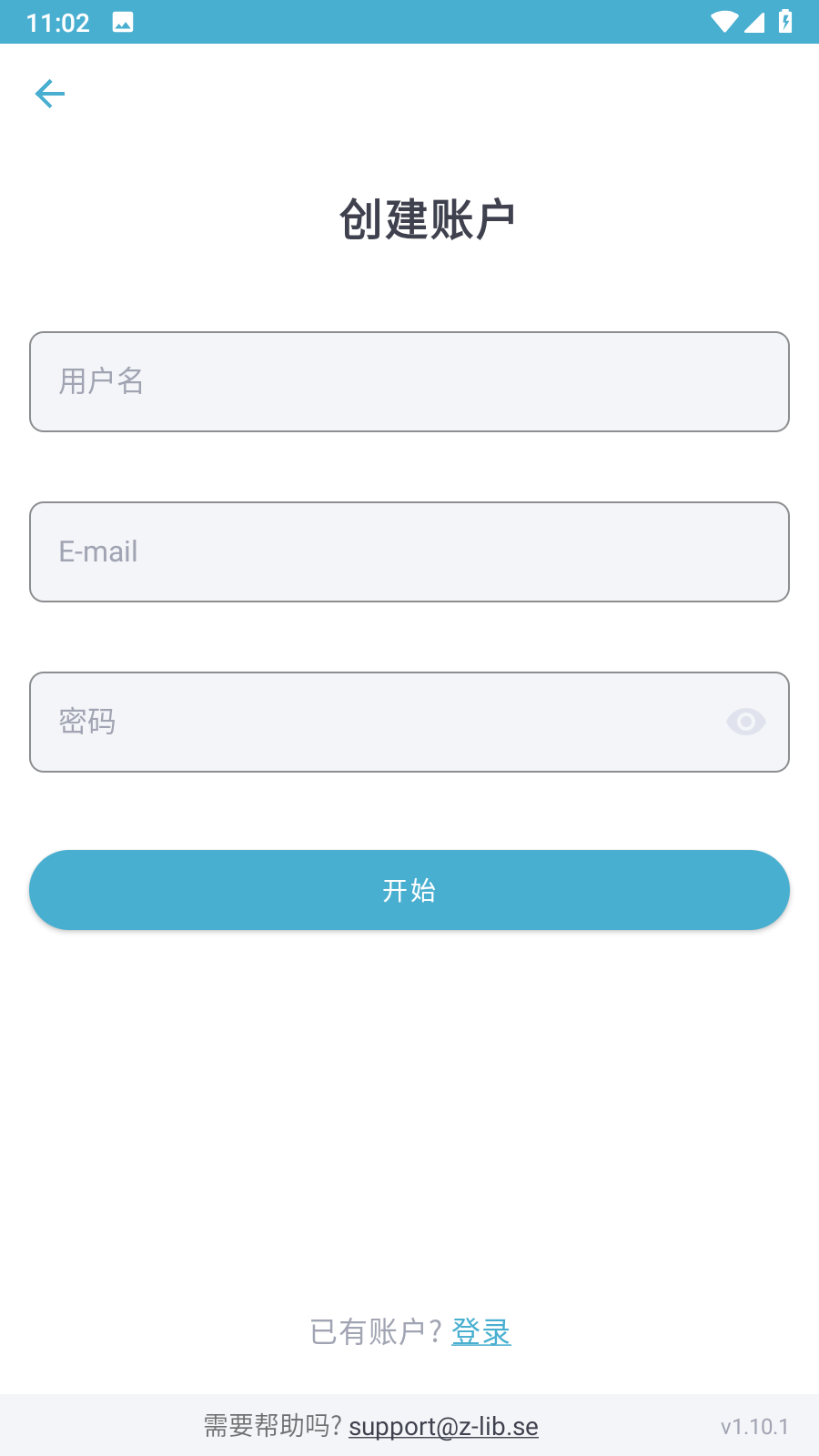The width and height of the screenshot is (819, 1456).
Task: Focus the 用户名 username field
Action: (x=409, y=381)
